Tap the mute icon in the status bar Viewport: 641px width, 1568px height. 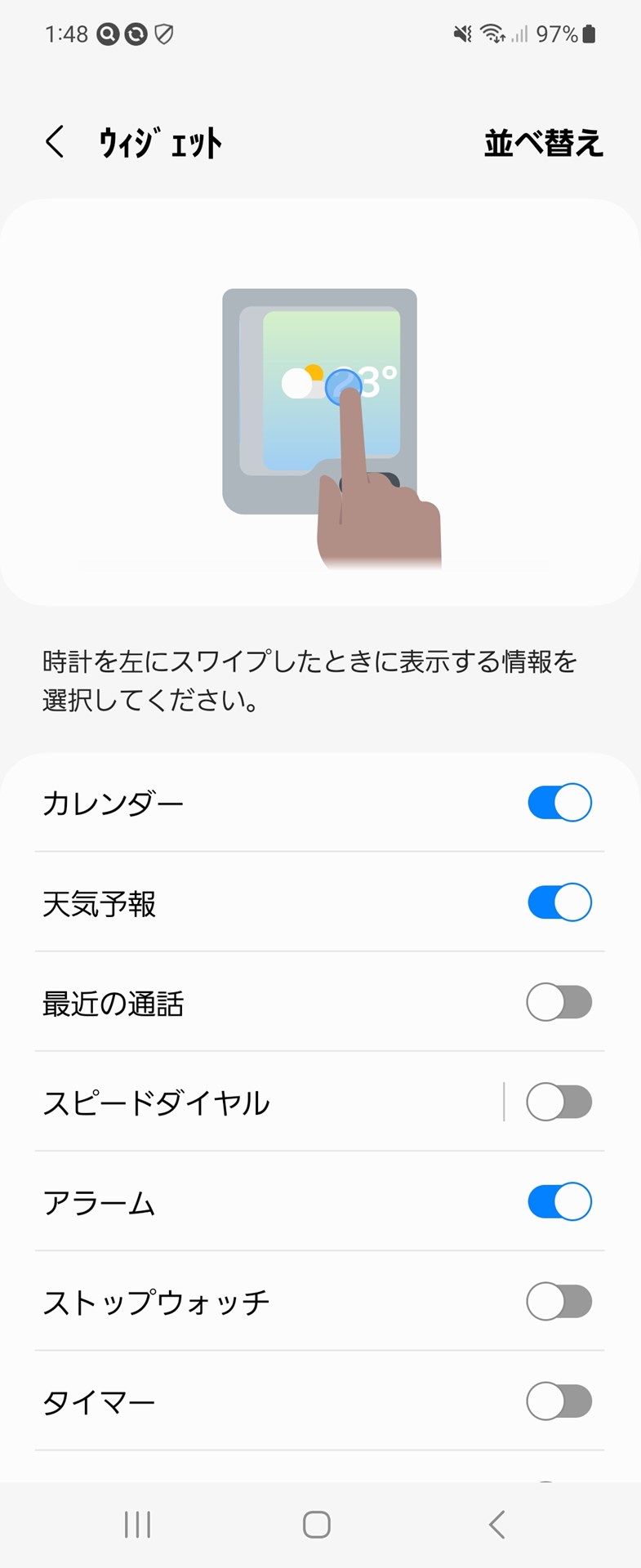463,33
